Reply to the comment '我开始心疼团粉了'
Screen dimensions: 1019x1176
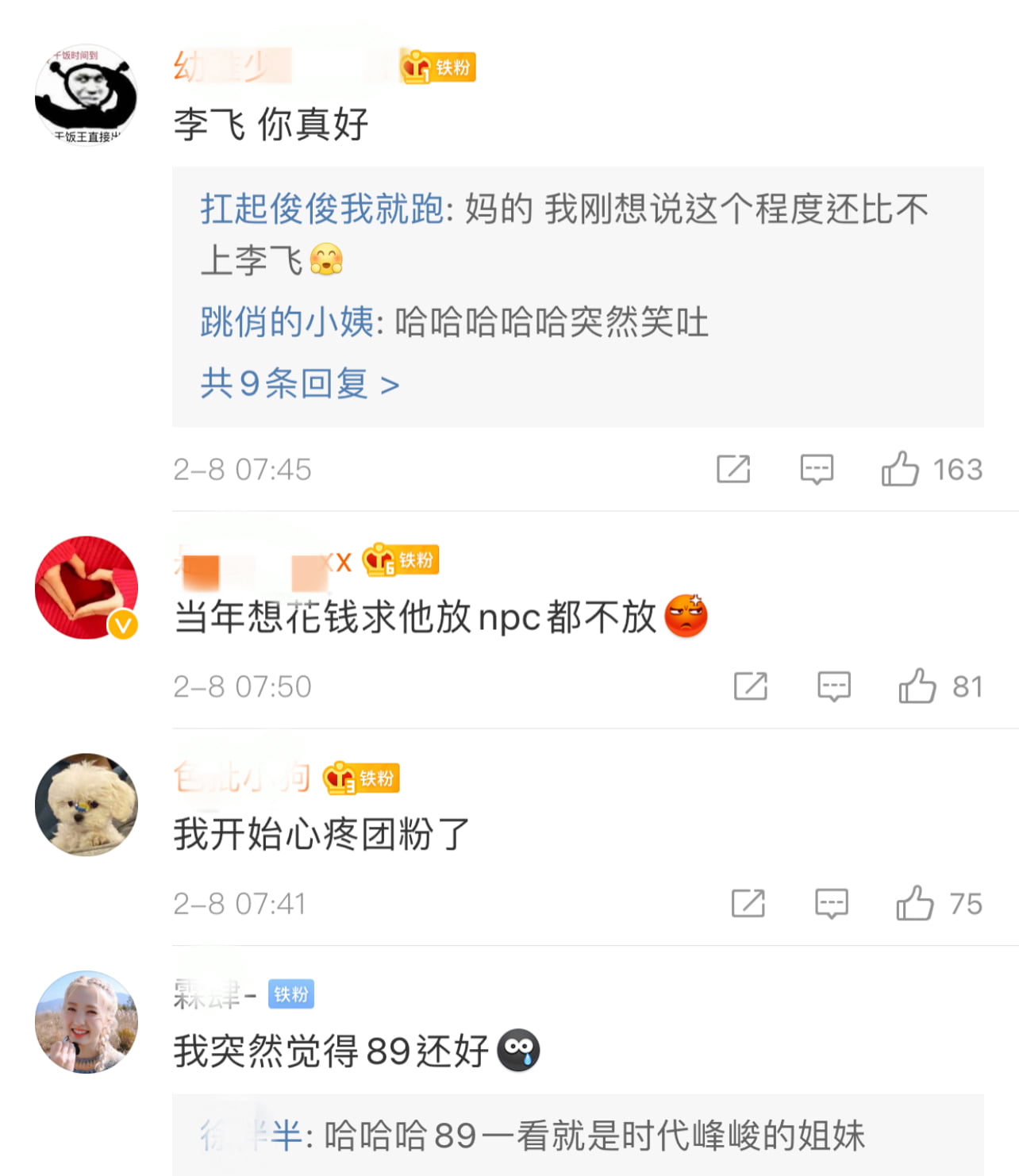coord(831,903)
